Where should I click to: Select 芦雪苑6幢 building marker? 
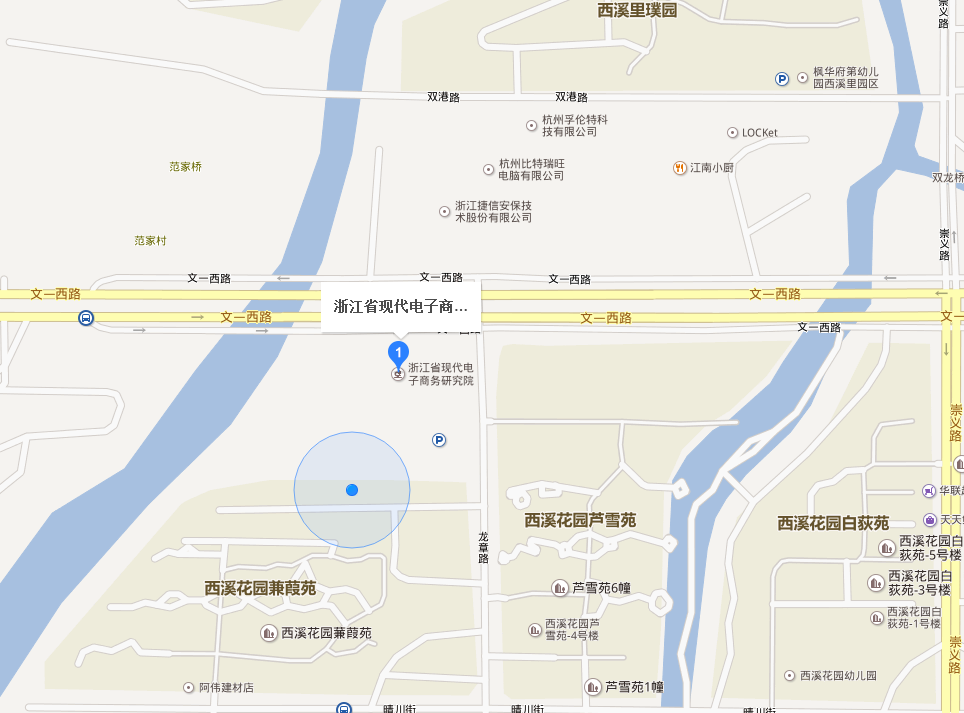tap(560, 587)
